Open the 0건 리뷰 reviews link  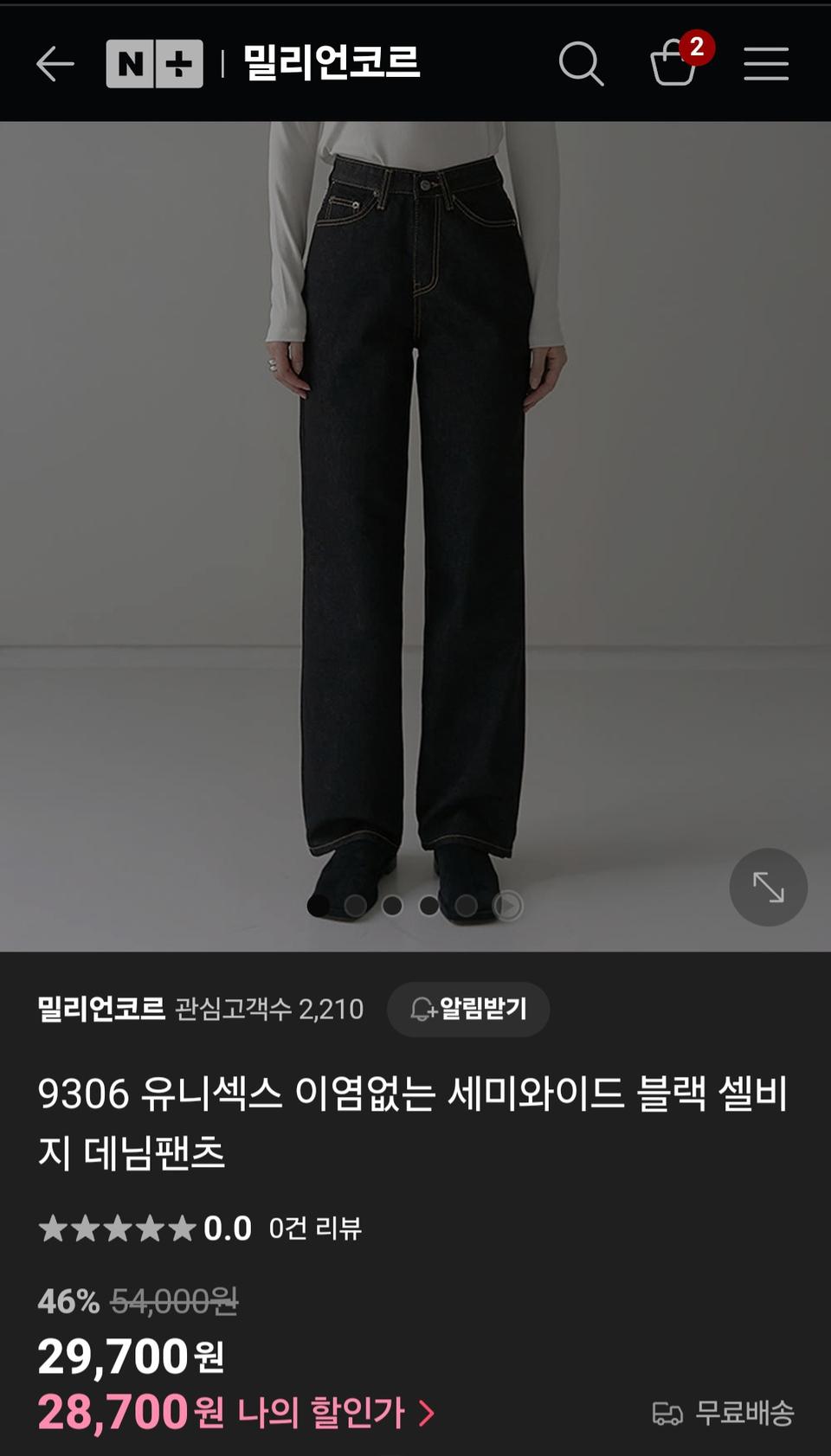click(x=316, y=1226)
